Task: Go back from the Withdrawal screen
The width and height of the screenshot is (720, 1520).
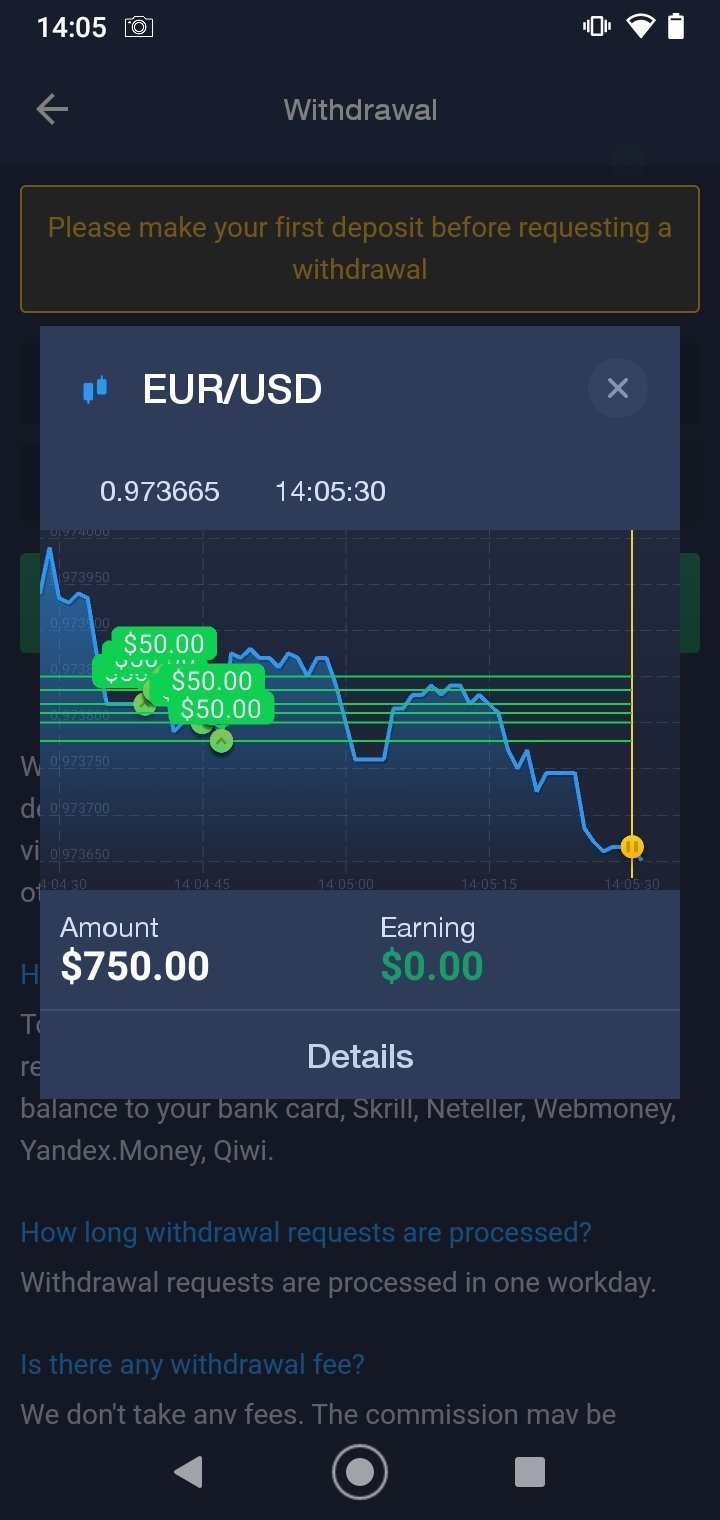Action: pyautogui.click(x=52, y=110)
